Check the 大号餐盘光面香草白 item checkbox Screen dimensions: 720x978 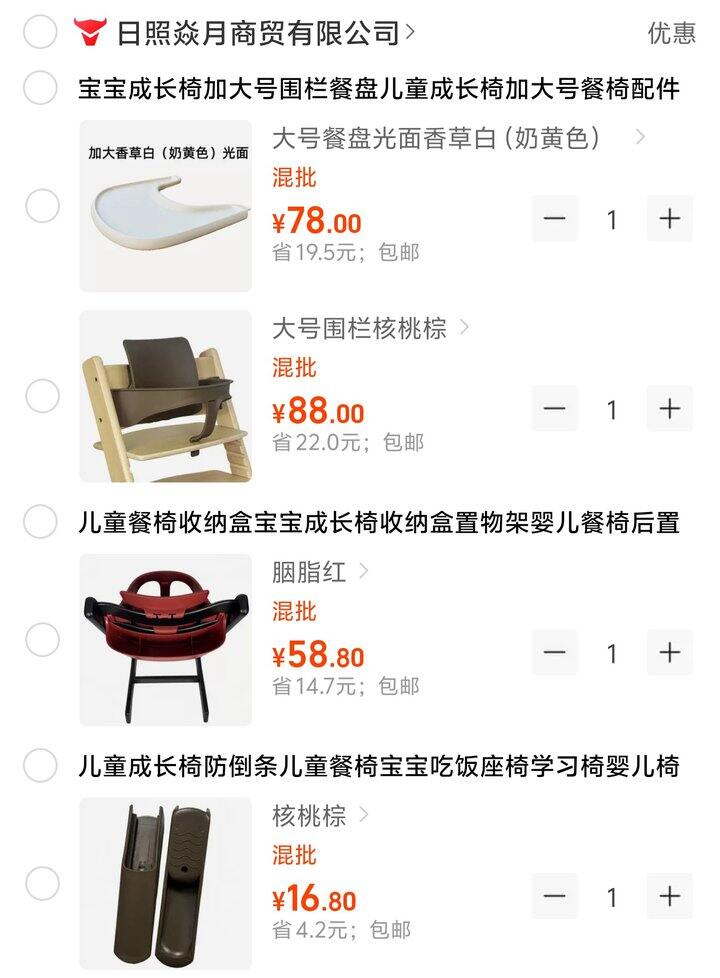click(x=42, y=207)
